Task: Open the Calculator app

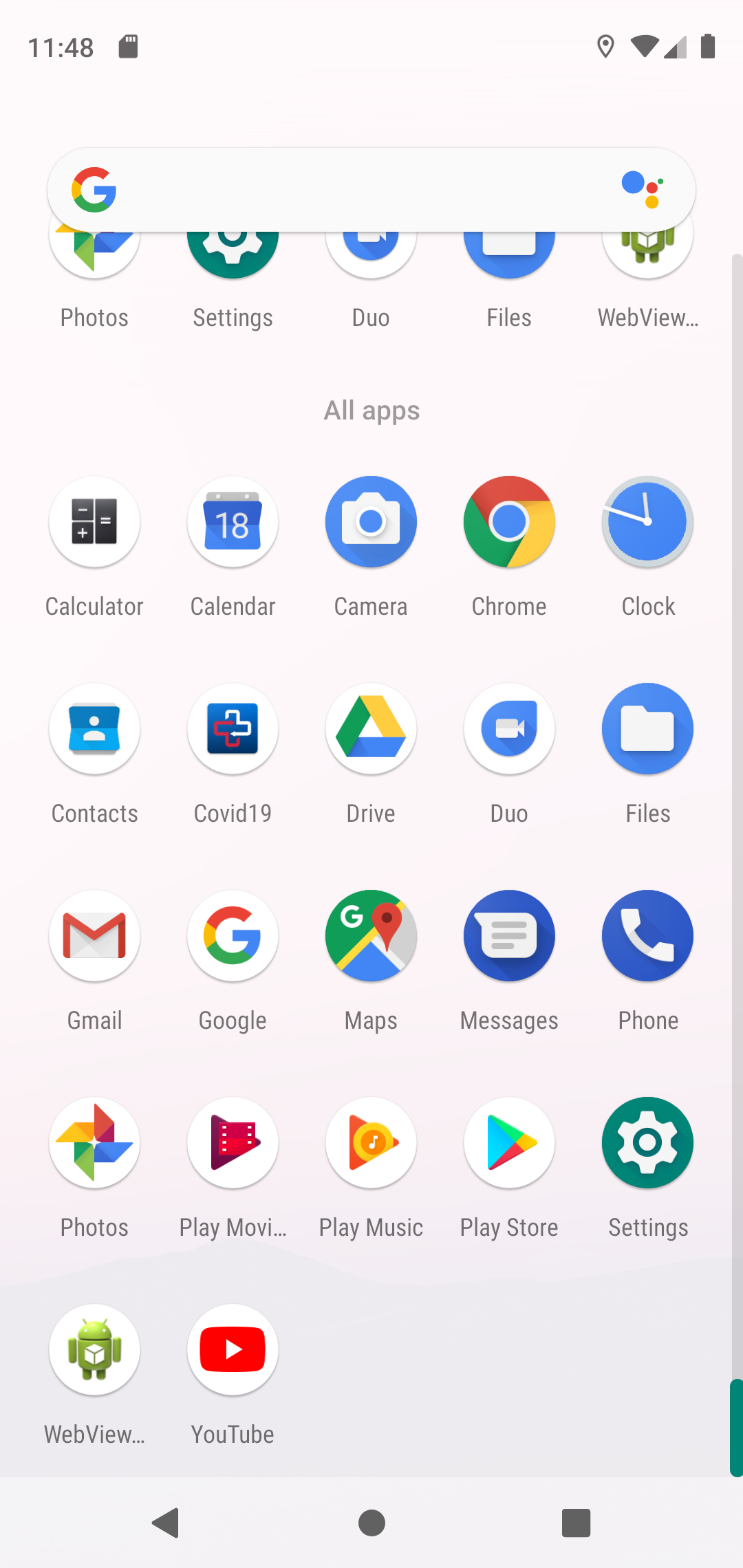Action: [x=94, y=522]
